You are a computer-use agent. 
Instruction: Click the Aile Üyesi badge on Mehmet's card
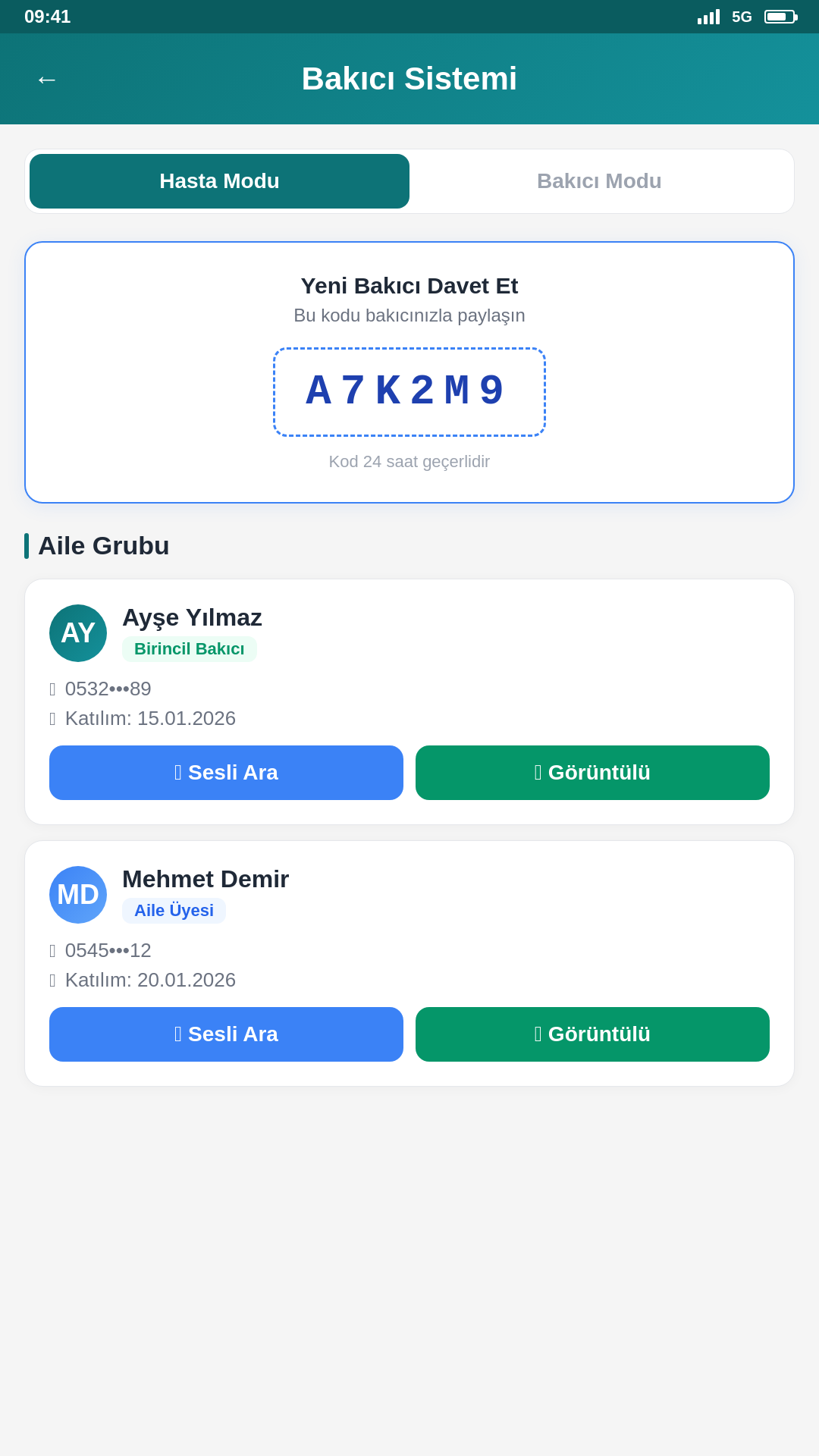174,910
